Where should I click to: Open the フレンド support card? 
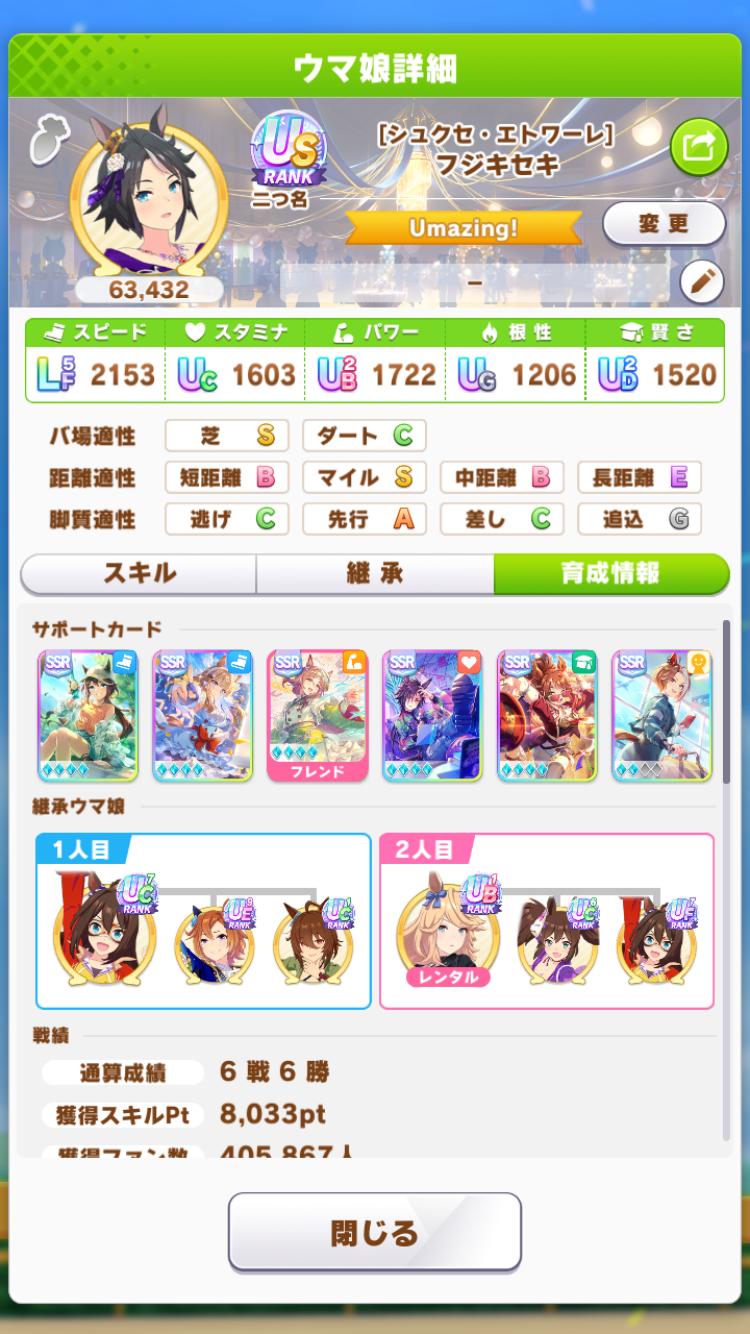(317, 715)
